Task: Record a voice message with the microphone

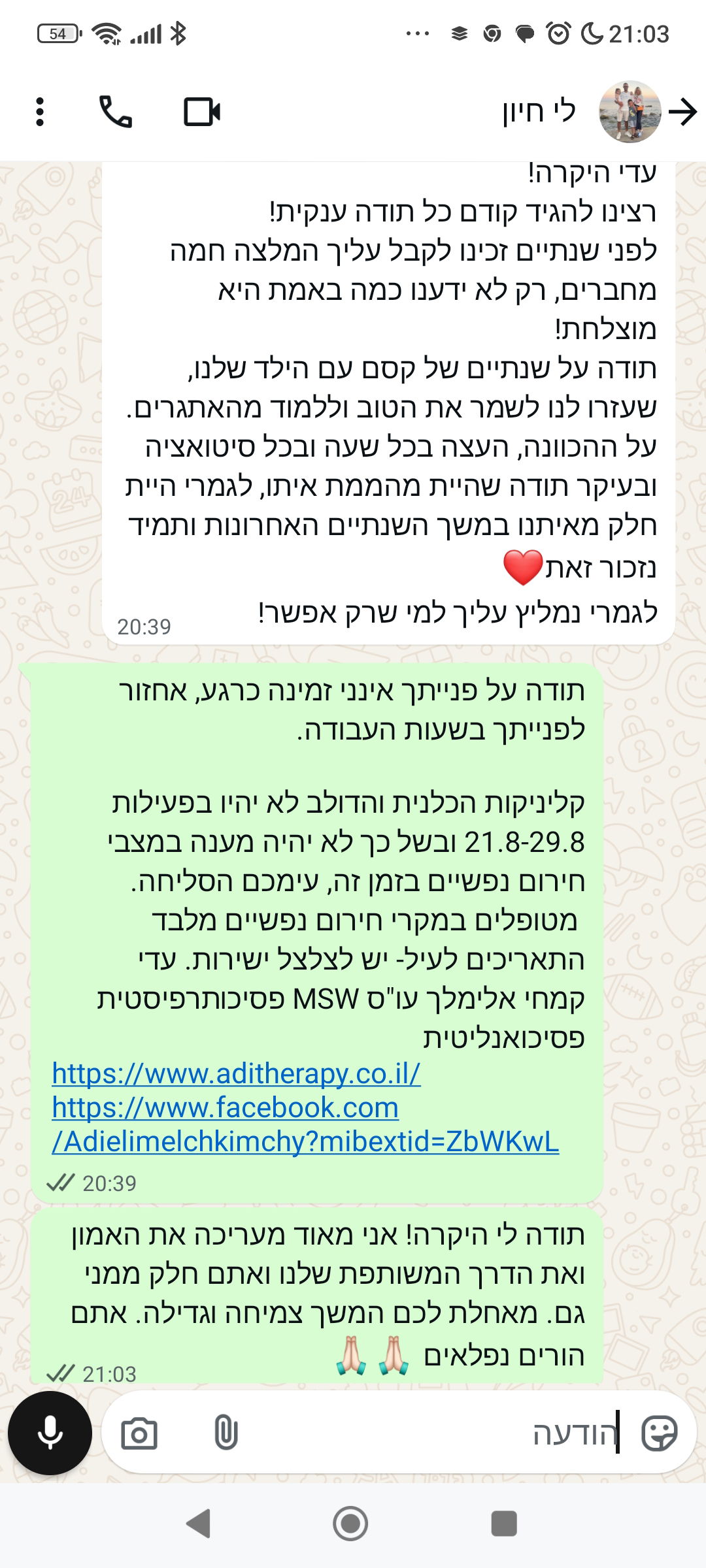Action: coord(50,1433)
